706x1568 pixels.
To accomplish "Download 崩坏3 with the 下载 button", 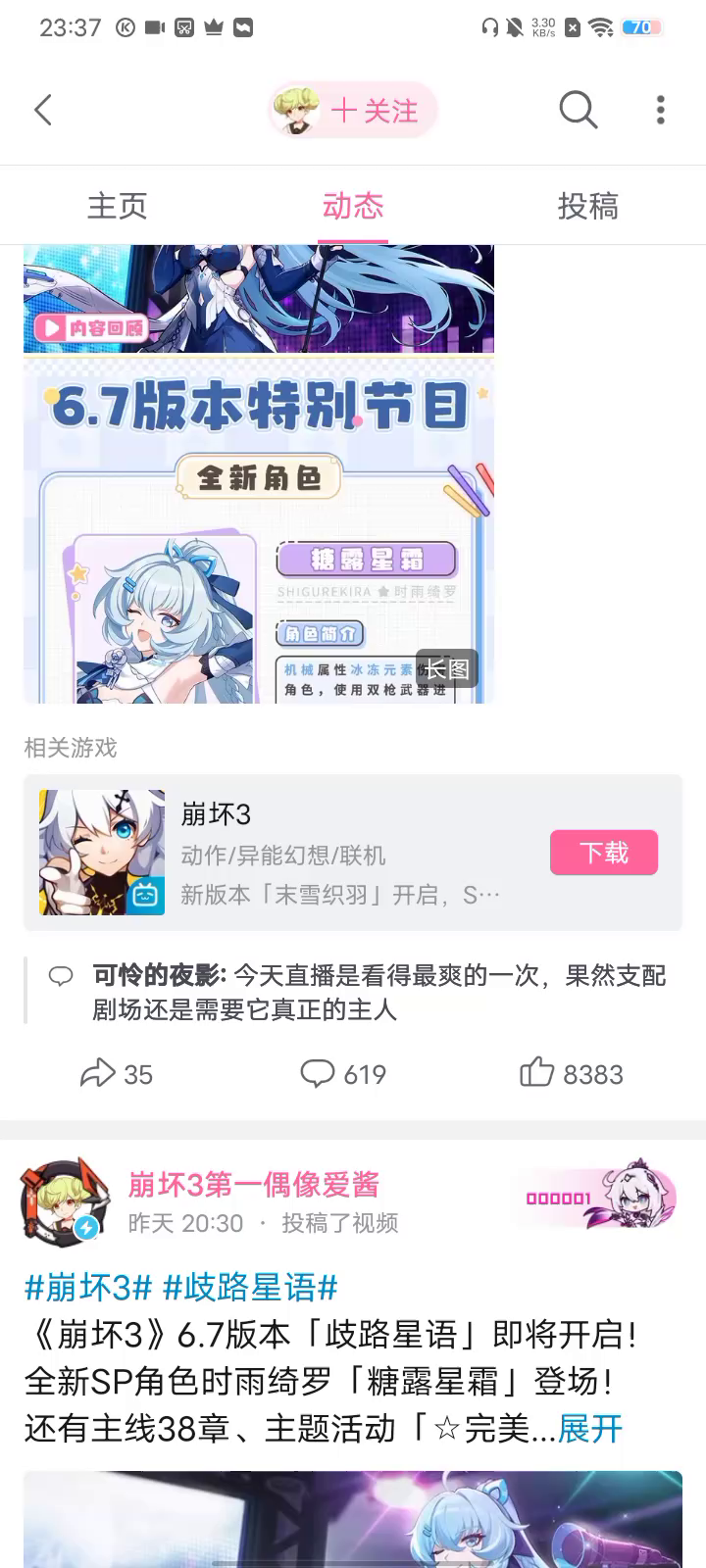I will 604,853.
